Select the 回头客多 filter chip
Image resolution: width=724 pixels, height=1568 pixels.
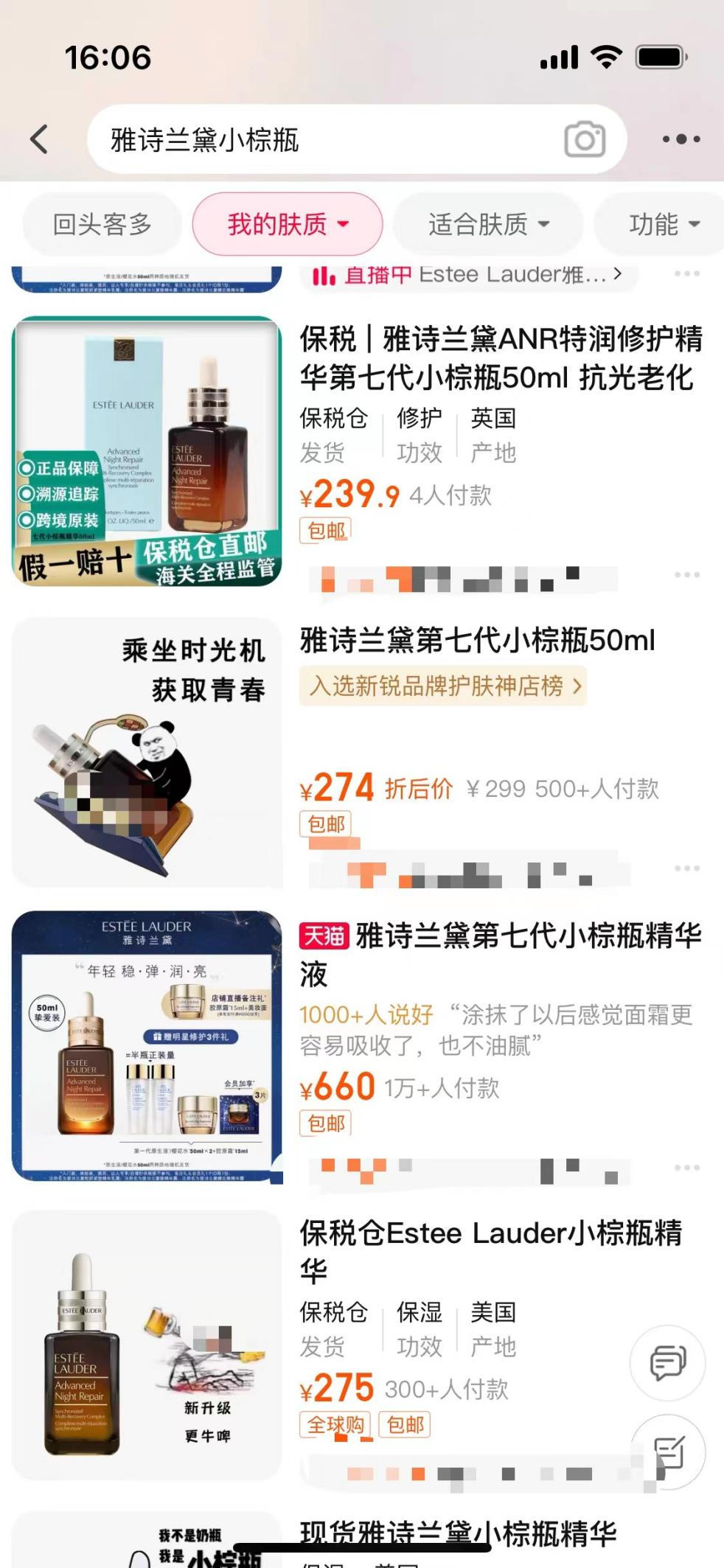[102, 224]
